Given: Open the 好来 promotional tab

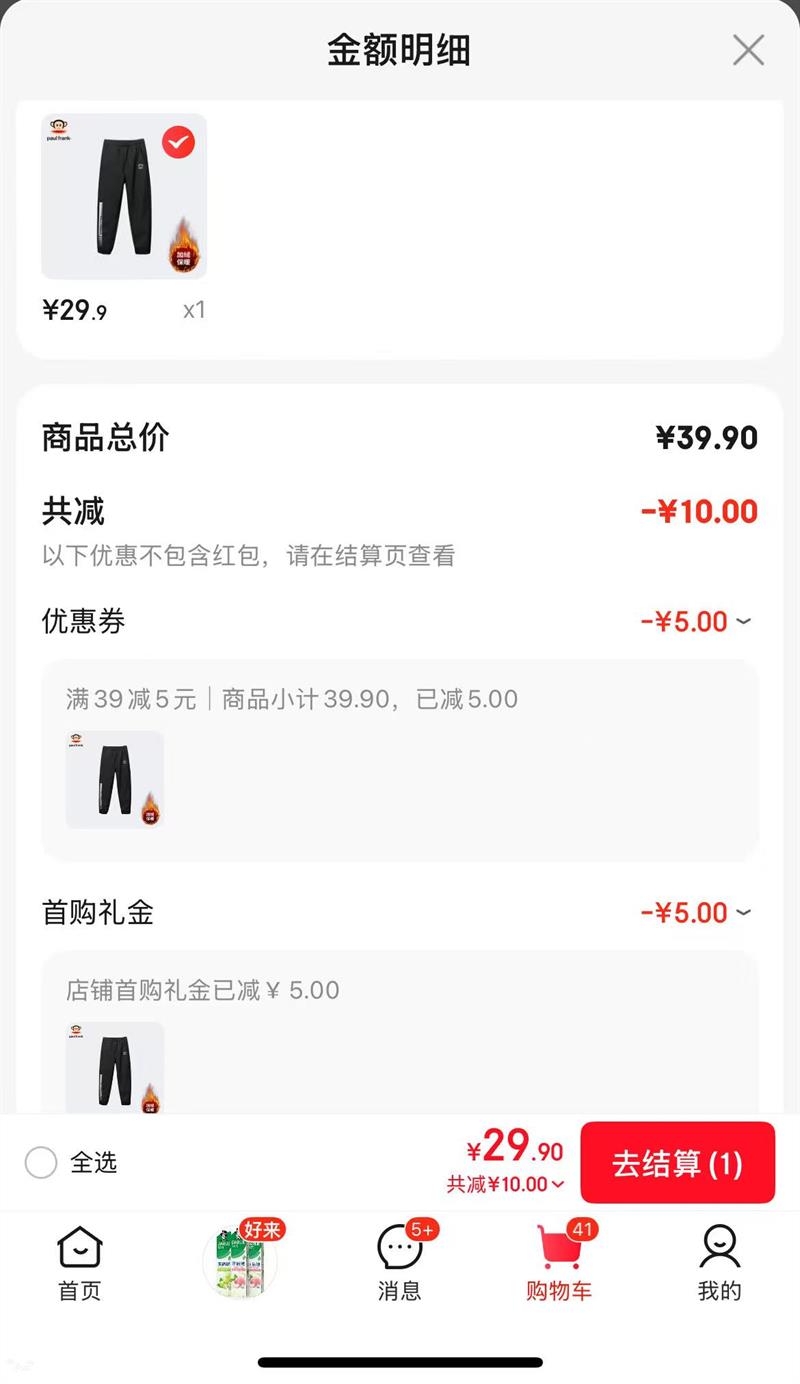Looking at the screenshot, I should pyautogui.click(x=240, y=1260).
